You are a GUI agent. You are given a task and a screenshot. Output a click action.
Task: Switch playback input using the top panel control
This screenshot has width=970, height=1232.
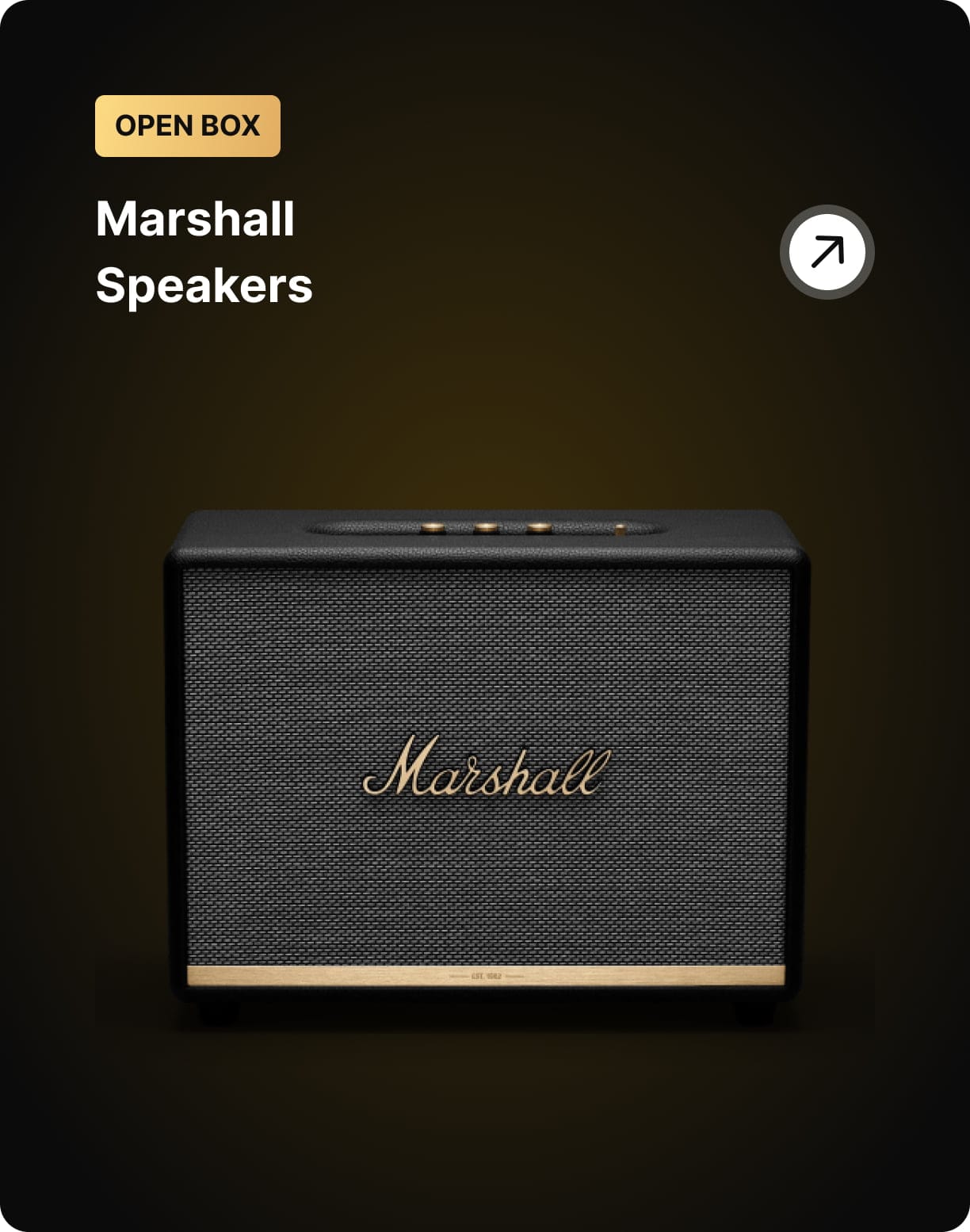pyautogui.click(x=539, y=527)
